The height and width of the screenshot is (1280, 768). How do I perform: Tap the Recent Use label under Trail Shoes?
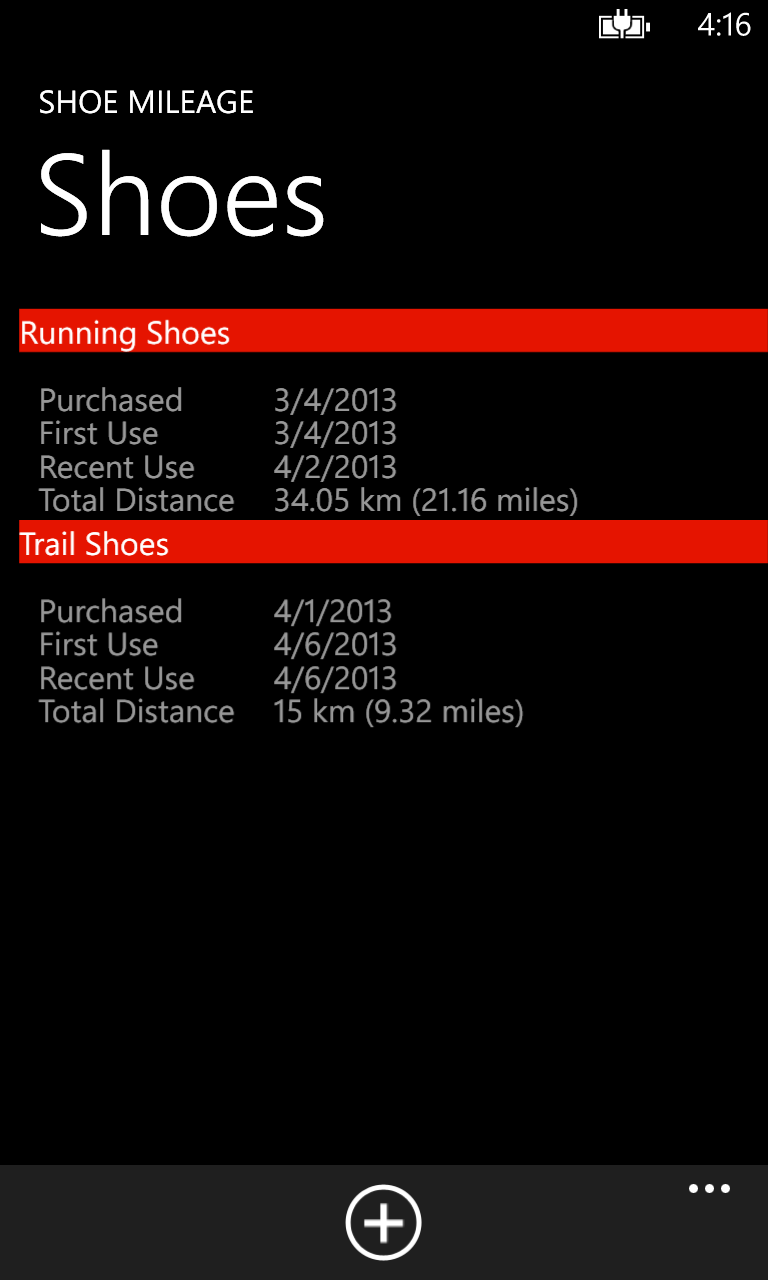point(116,677)
